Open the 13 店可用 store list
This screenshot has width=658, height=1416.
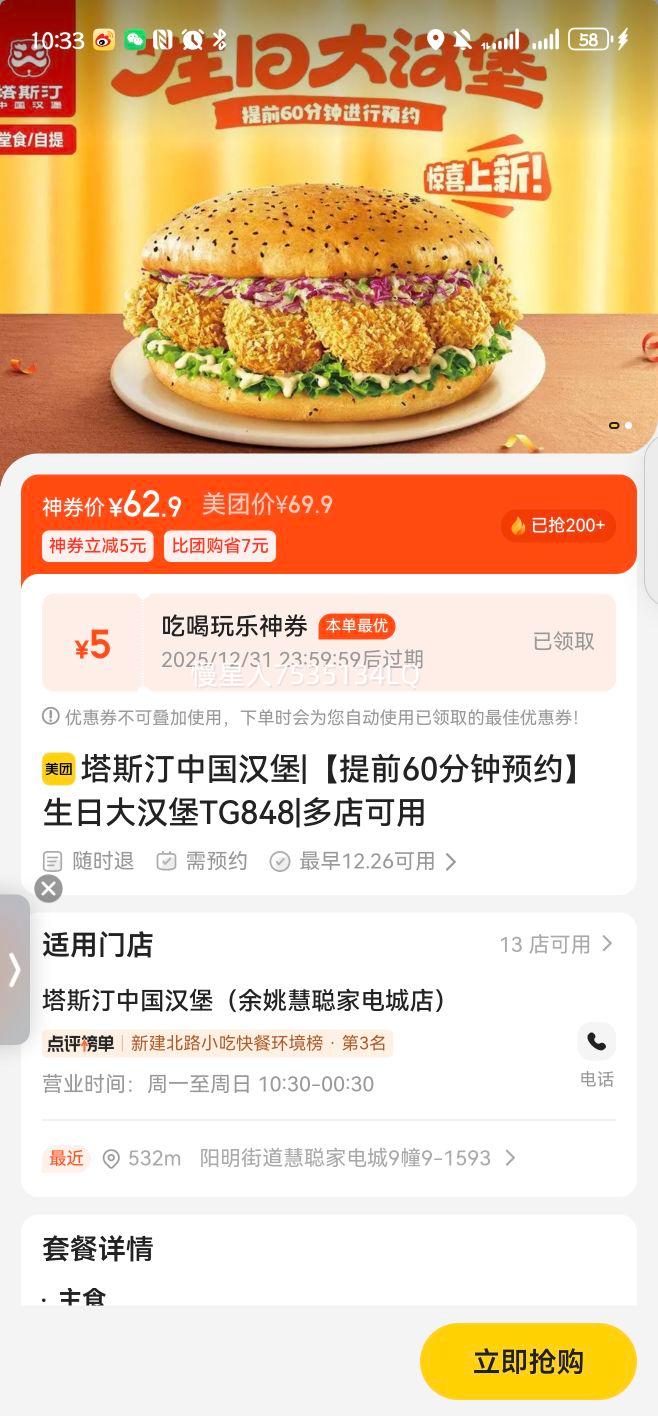point(556,944)
